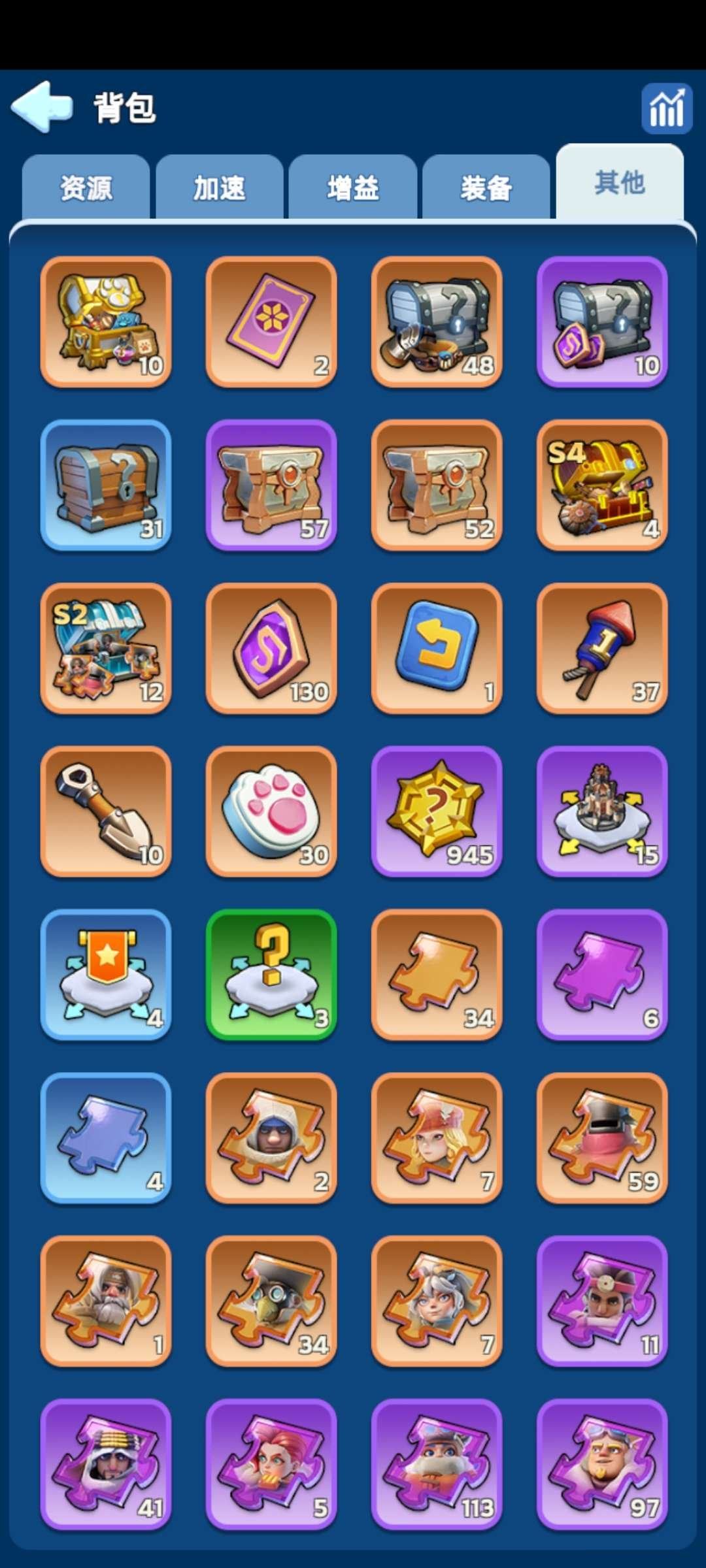Tap the purple gem item showing 130

point(271,648)
